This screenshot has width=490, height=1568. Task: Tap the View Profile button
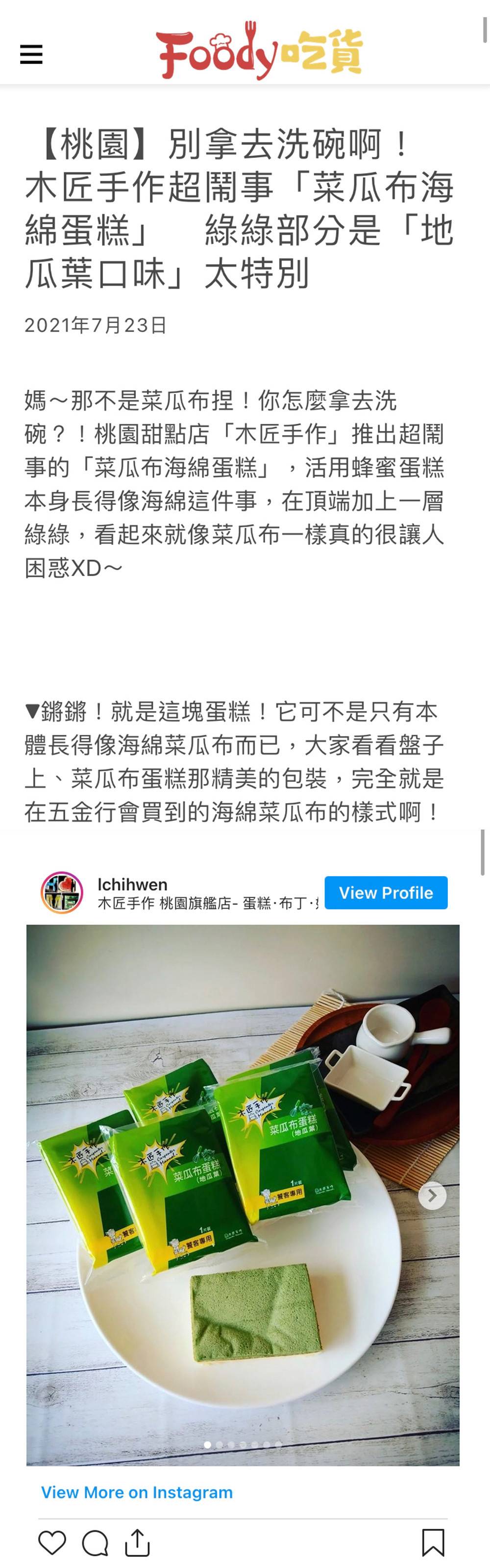point(385,892)
